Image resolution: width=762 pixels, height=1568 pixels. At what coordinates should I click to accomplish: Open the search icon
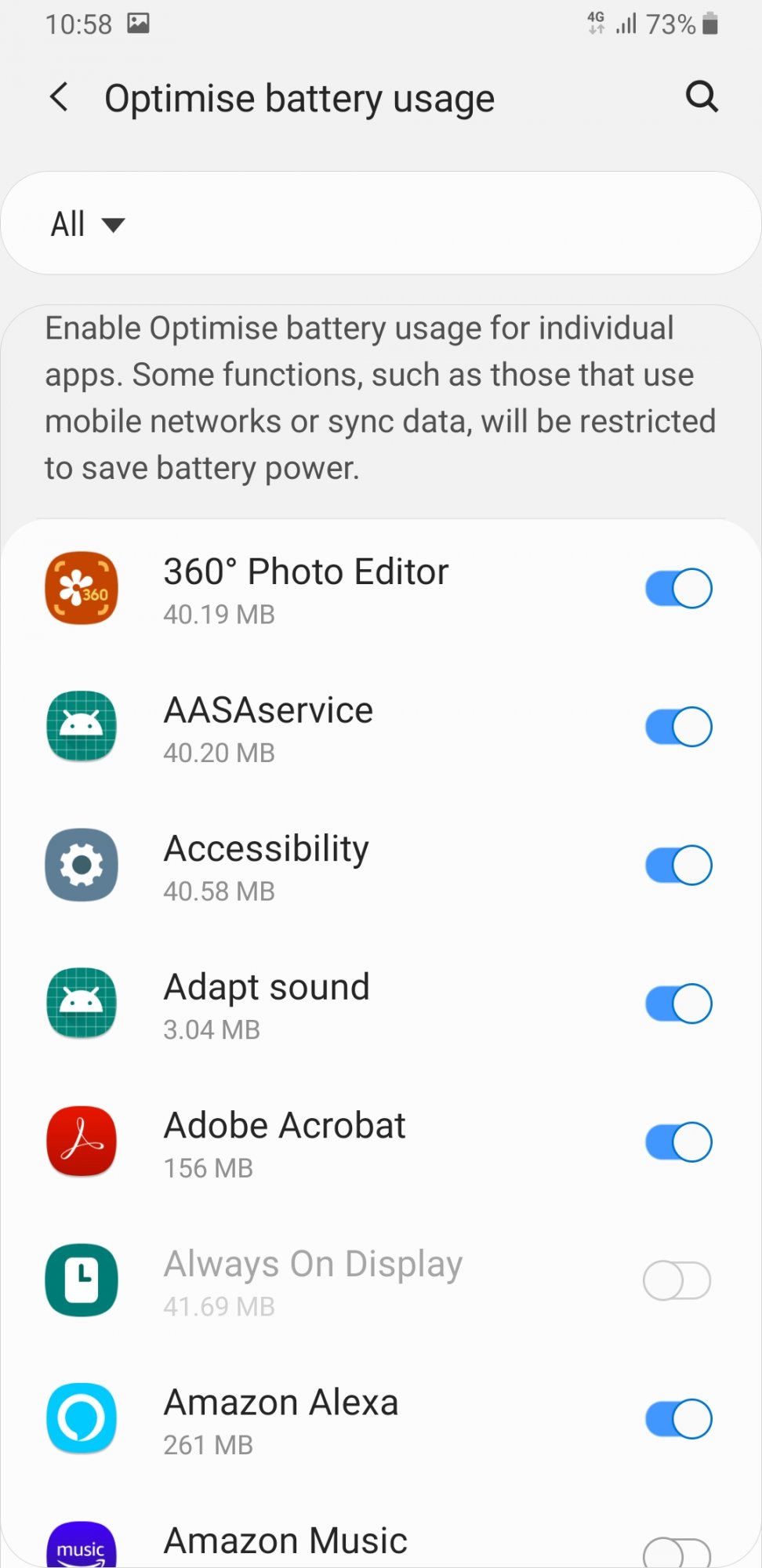pos(702,97)
